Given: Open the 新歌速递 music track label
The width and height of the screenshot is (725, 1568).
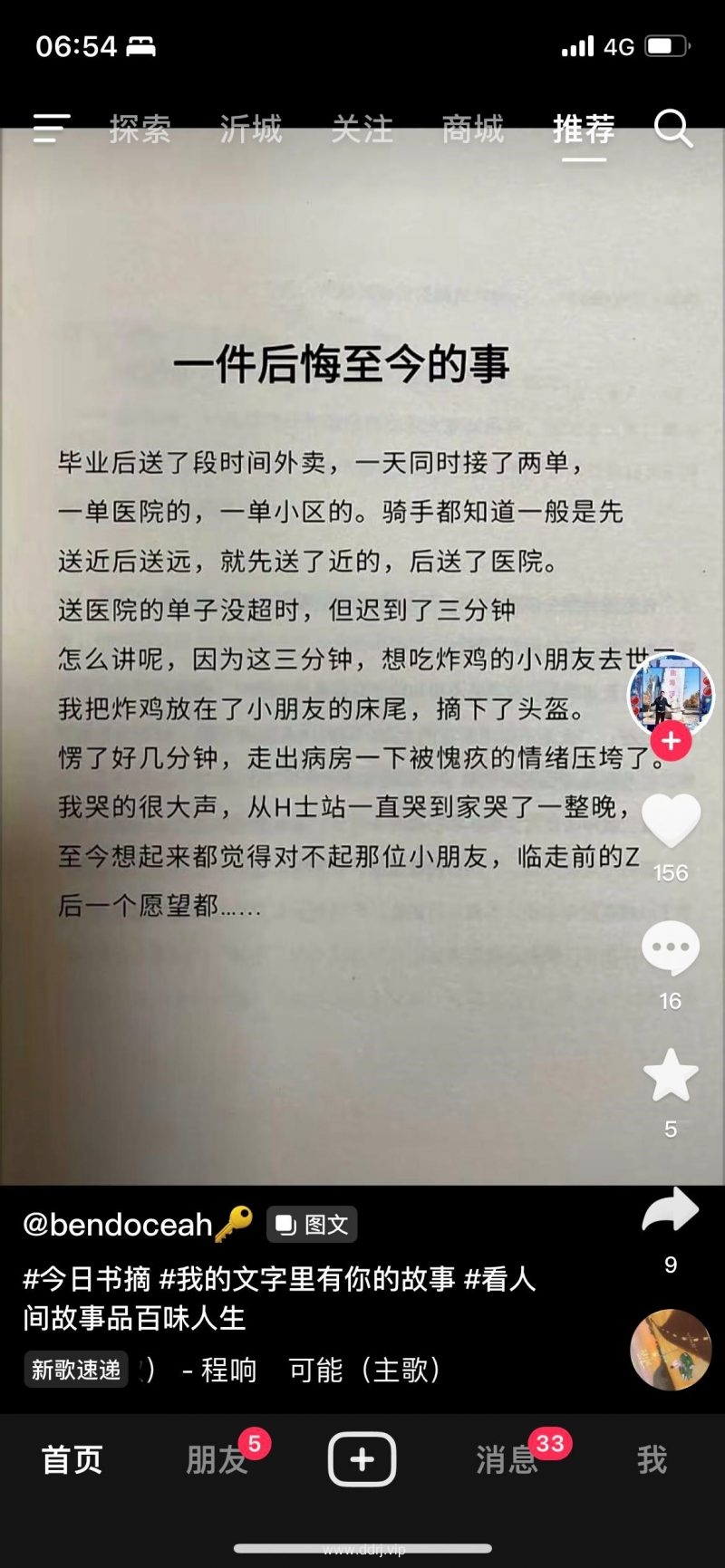Looking at the screenshot, I should tap(76, 1370).
